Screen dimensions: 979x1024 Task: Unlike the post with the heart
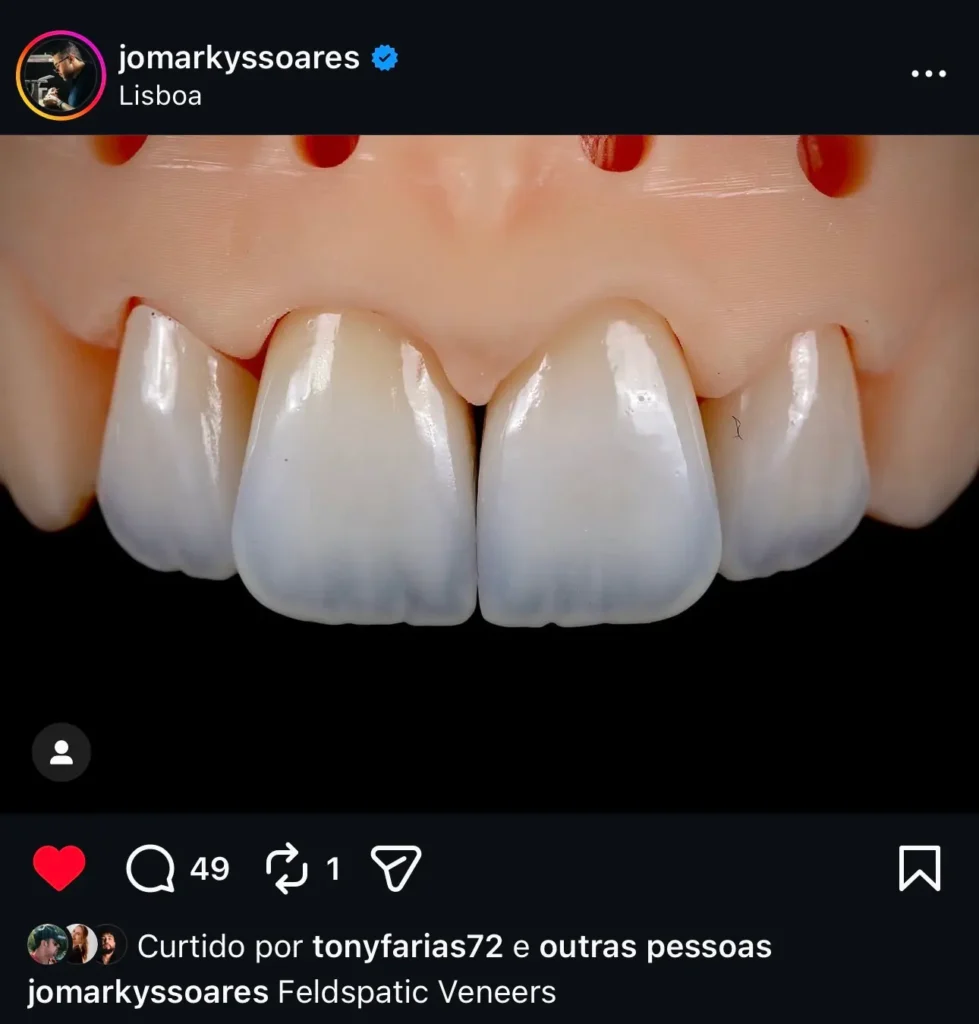59,868
